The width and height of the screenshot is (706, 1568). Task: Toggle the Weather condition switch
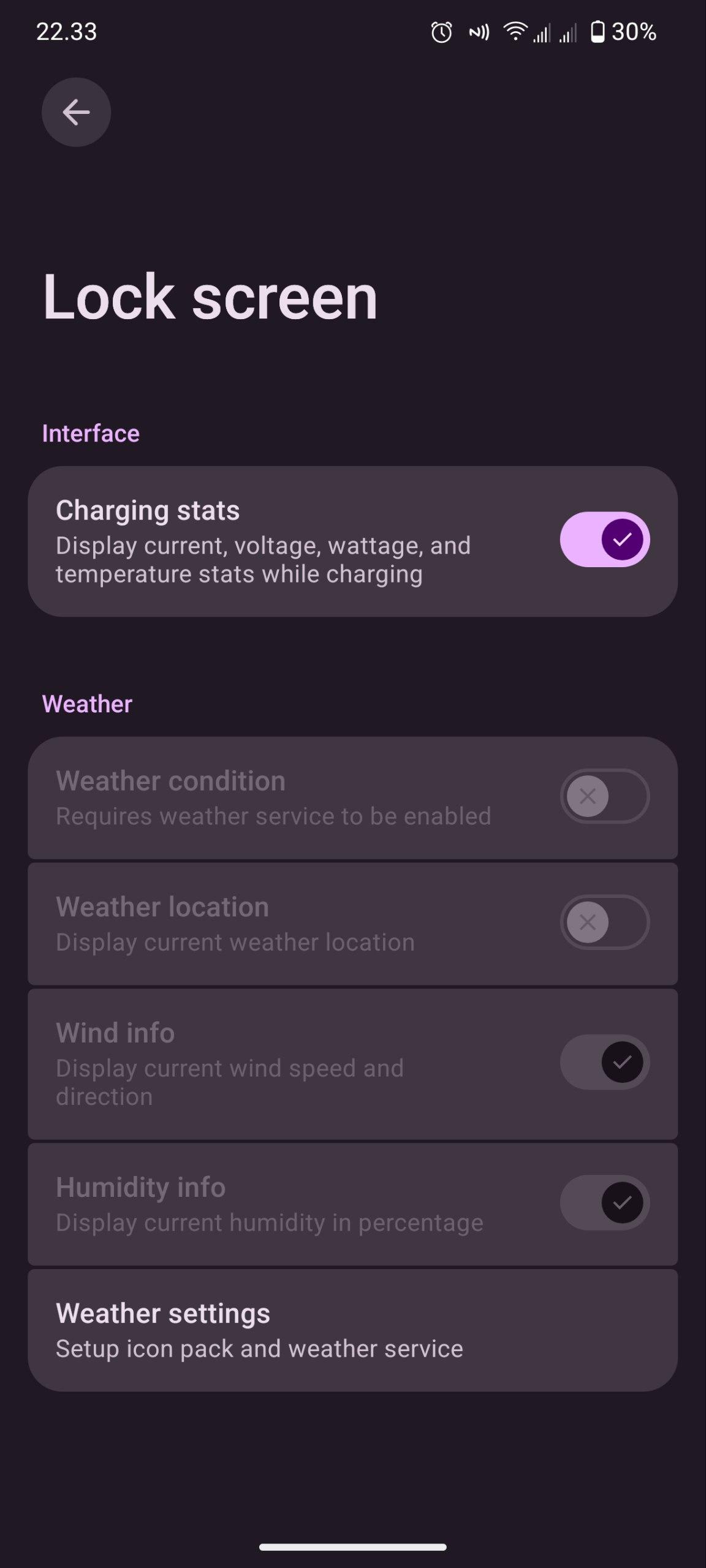(x=604, y=796)
